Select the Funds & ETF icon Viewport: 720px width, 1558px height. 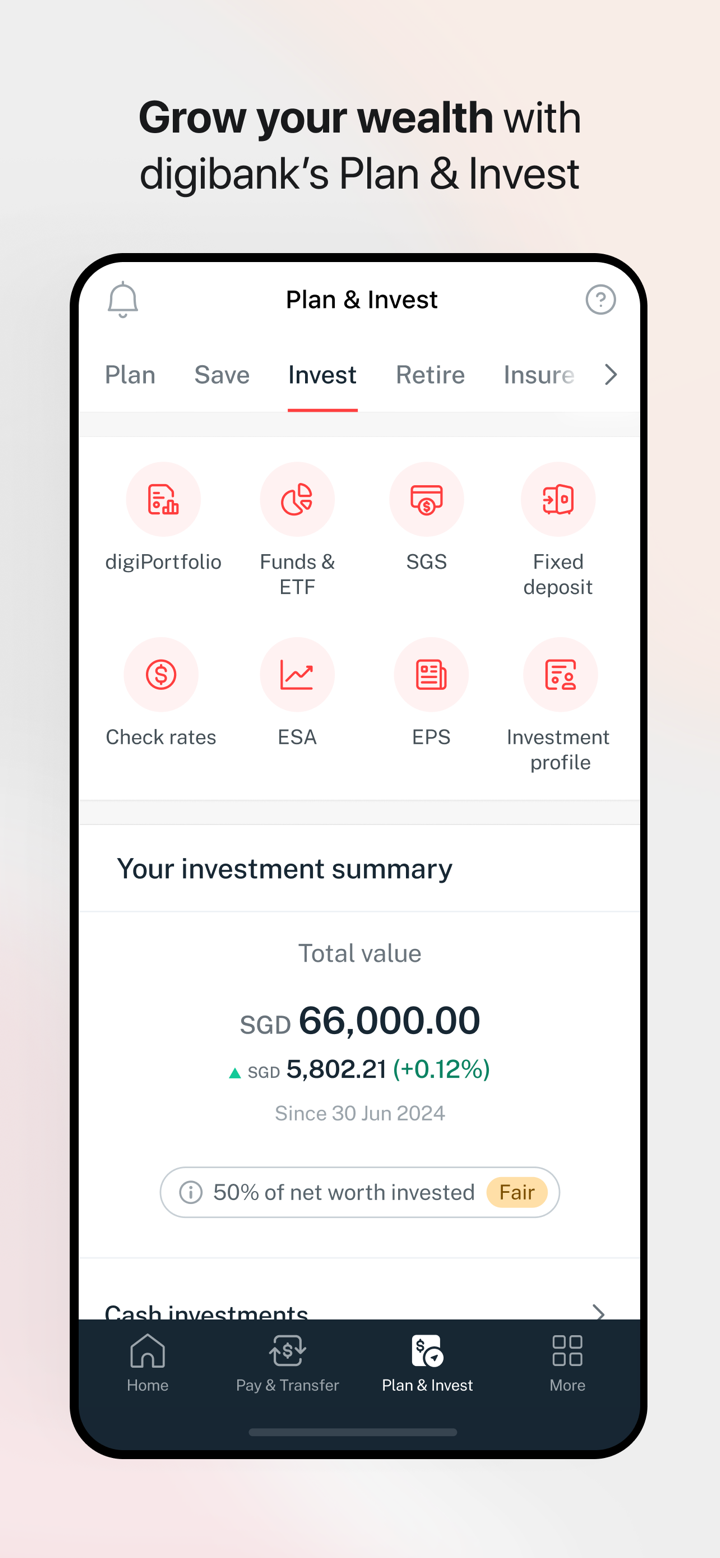(x=297, y=499)
